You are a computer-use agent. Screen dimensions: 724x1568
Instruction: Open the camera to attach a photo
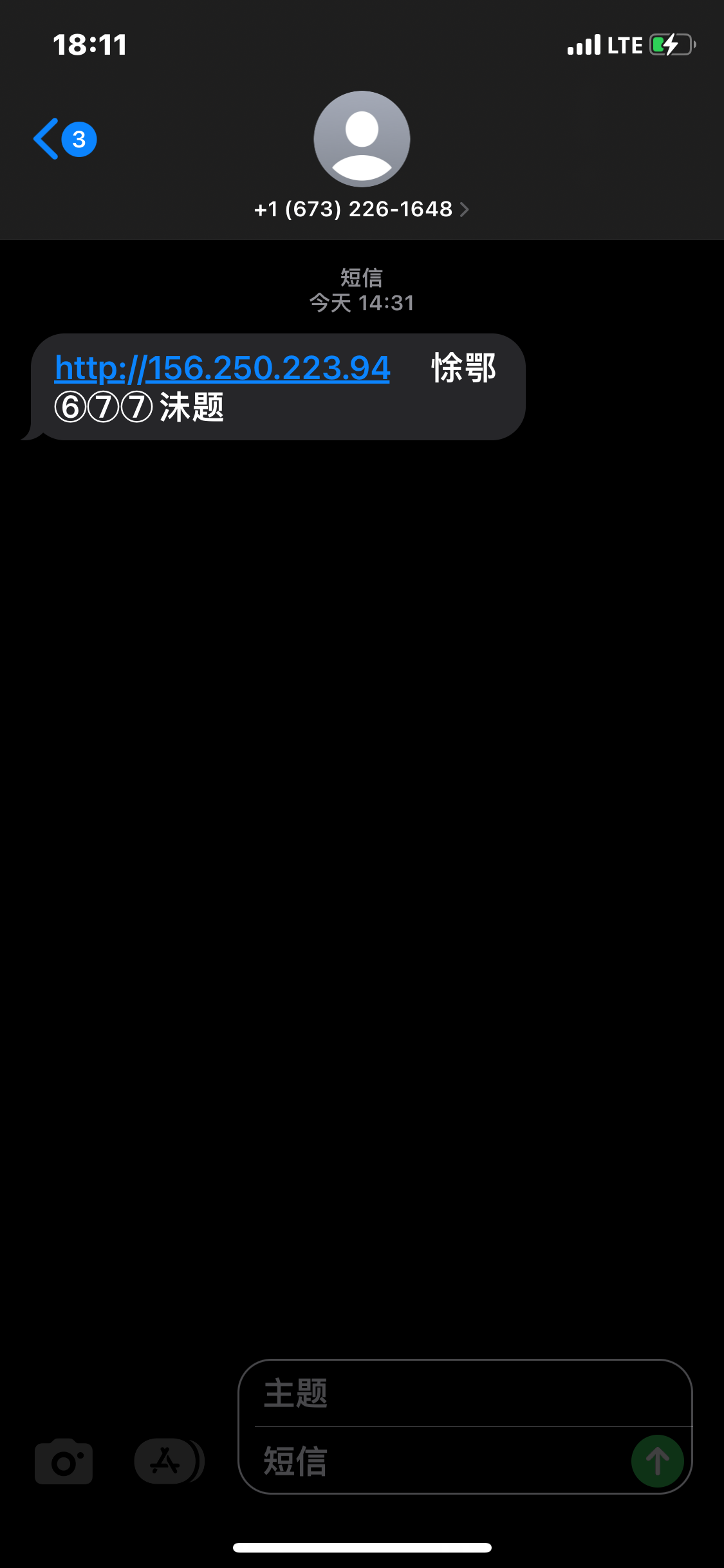pos(64,1461)
